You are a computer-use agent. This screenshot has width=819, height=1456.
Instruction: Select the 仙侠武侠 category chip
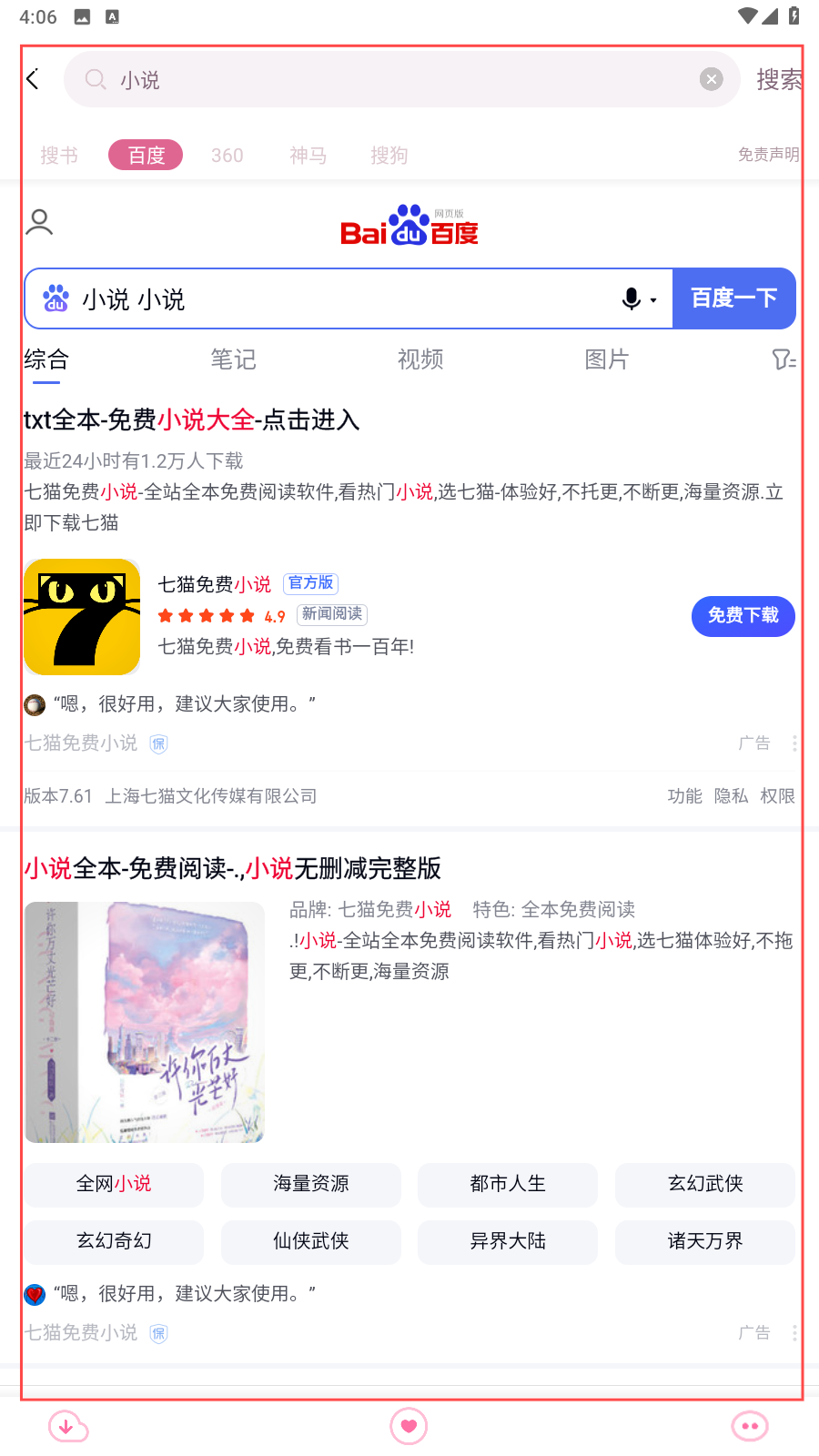(311, 1241)
